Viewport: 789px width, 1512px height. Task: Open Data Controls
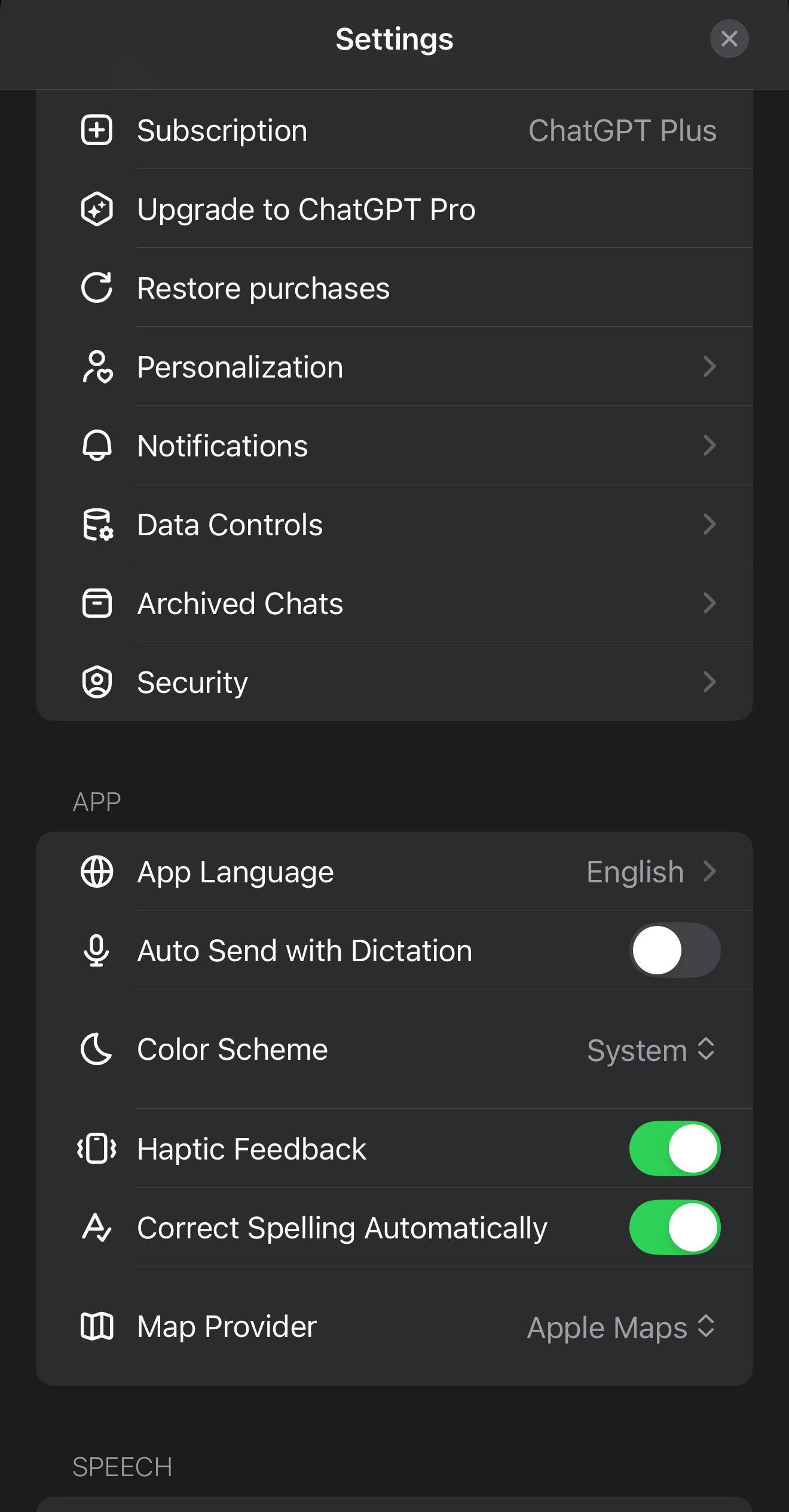[x=394, y=524]
